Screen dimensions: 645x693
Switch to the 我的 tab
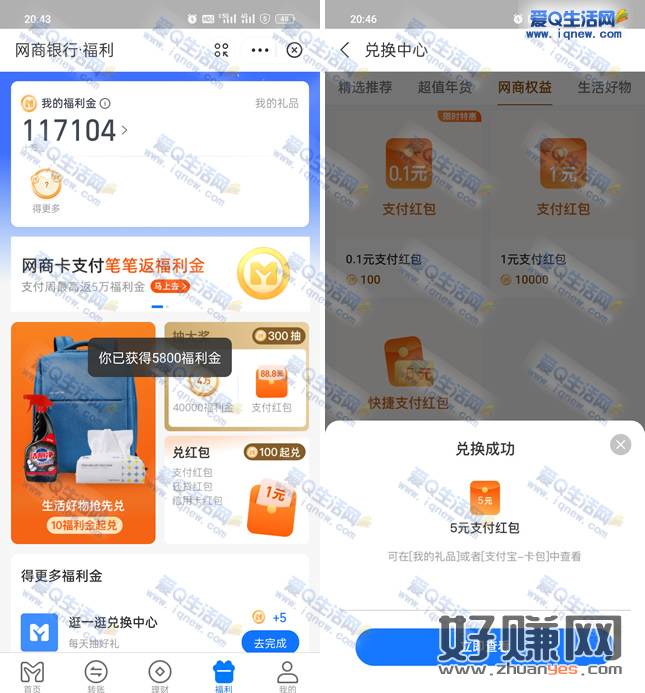coord(287,675)
